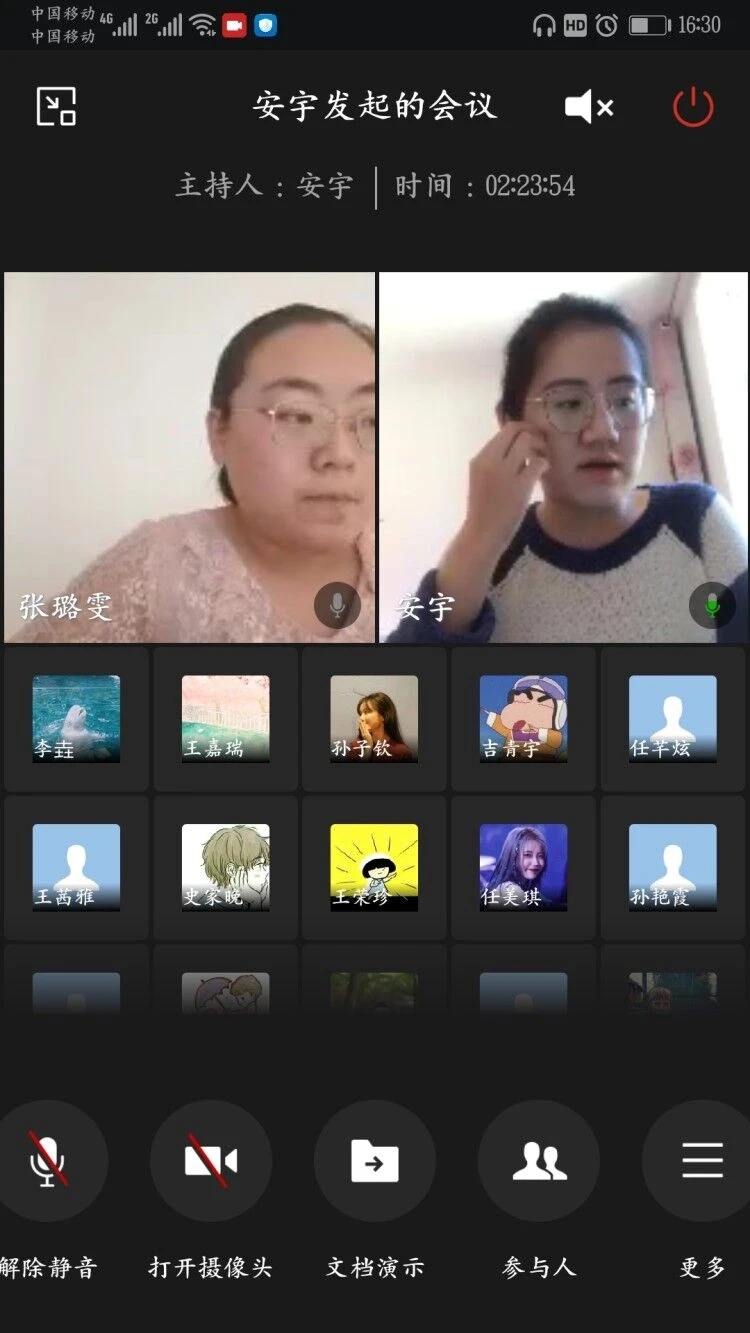This screenshot has width=750, height=1333.
Task: Tap participant 任芊炫's avatar
Action: pyautogui.click(x=672, y=719)
